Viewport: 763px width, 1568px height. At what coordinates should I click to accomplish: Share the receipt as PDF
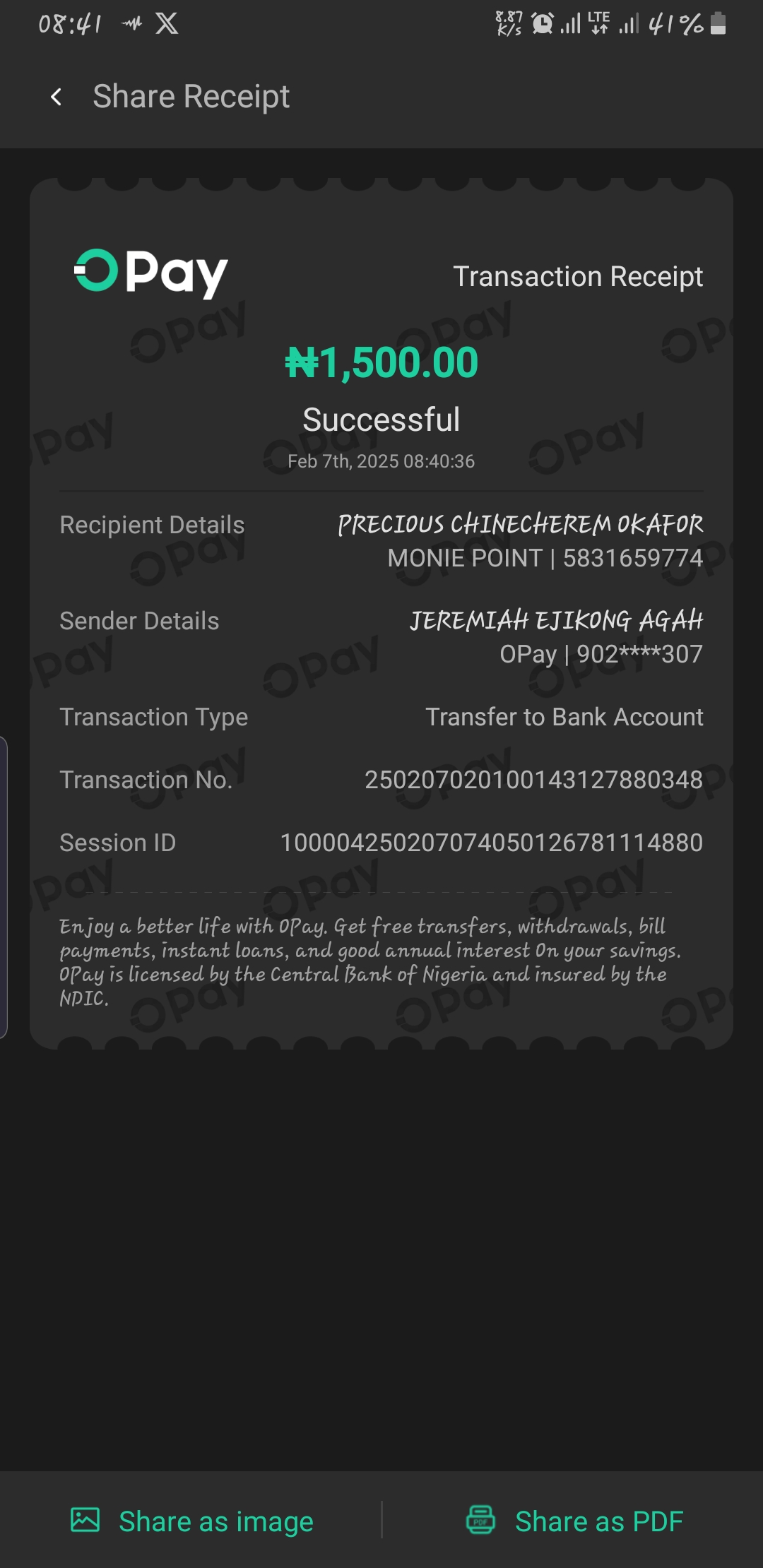[x=575, y=1521]
